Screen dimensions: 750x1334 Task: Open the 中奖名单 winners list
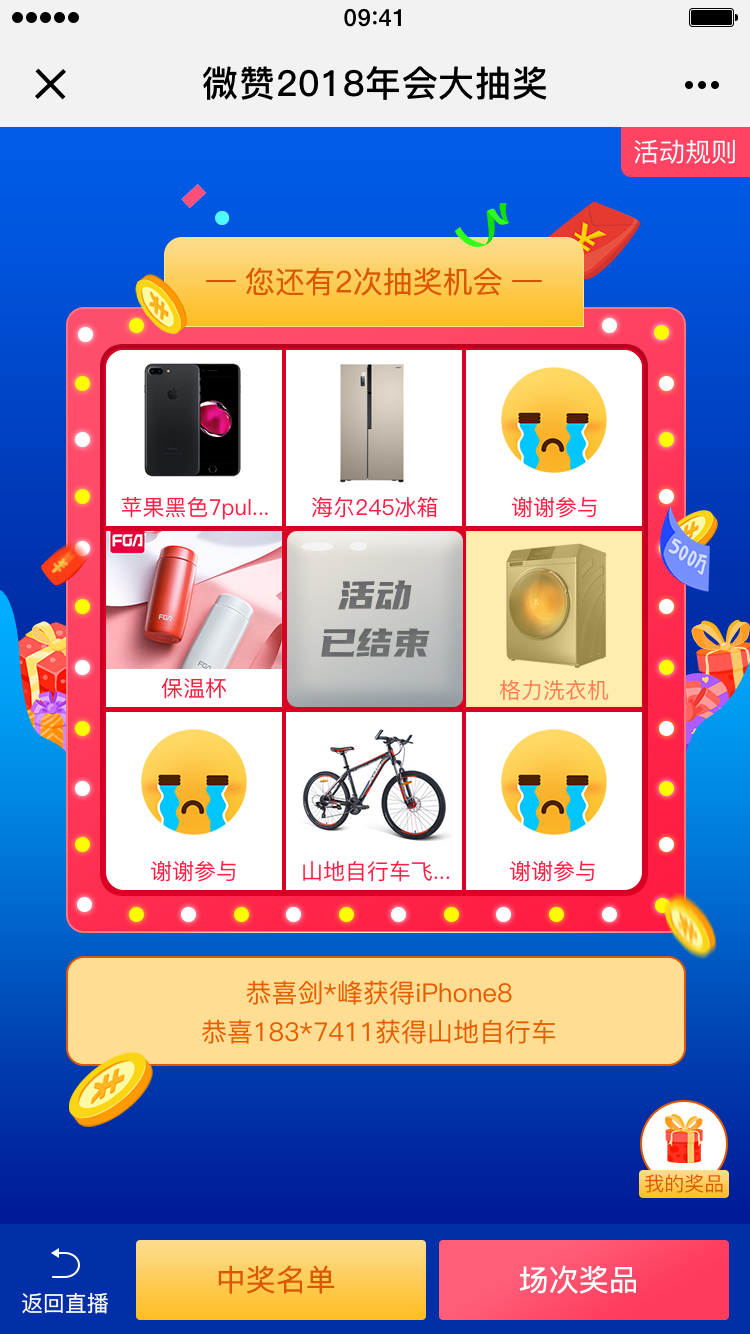281,1280
